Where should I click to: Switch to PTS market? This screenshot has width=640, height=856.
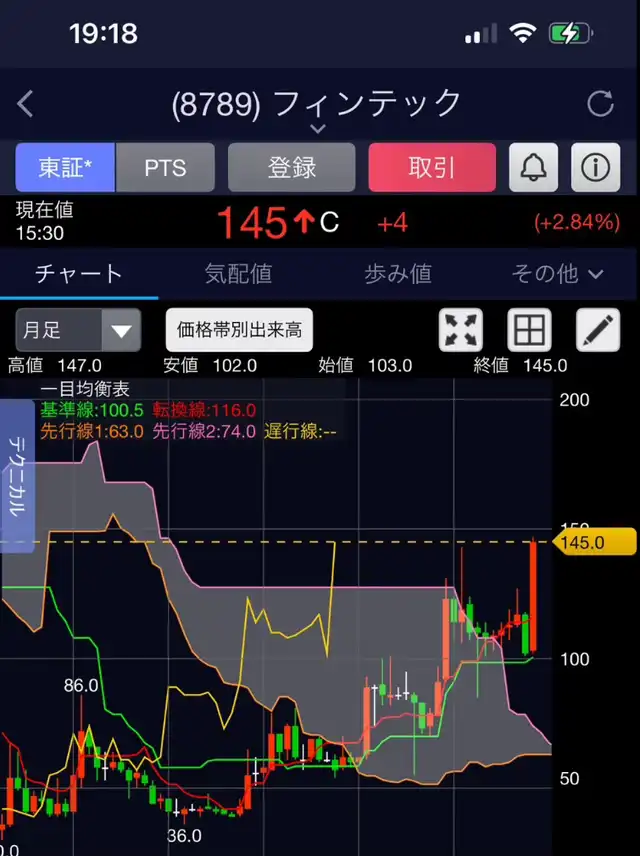point(165,167)
